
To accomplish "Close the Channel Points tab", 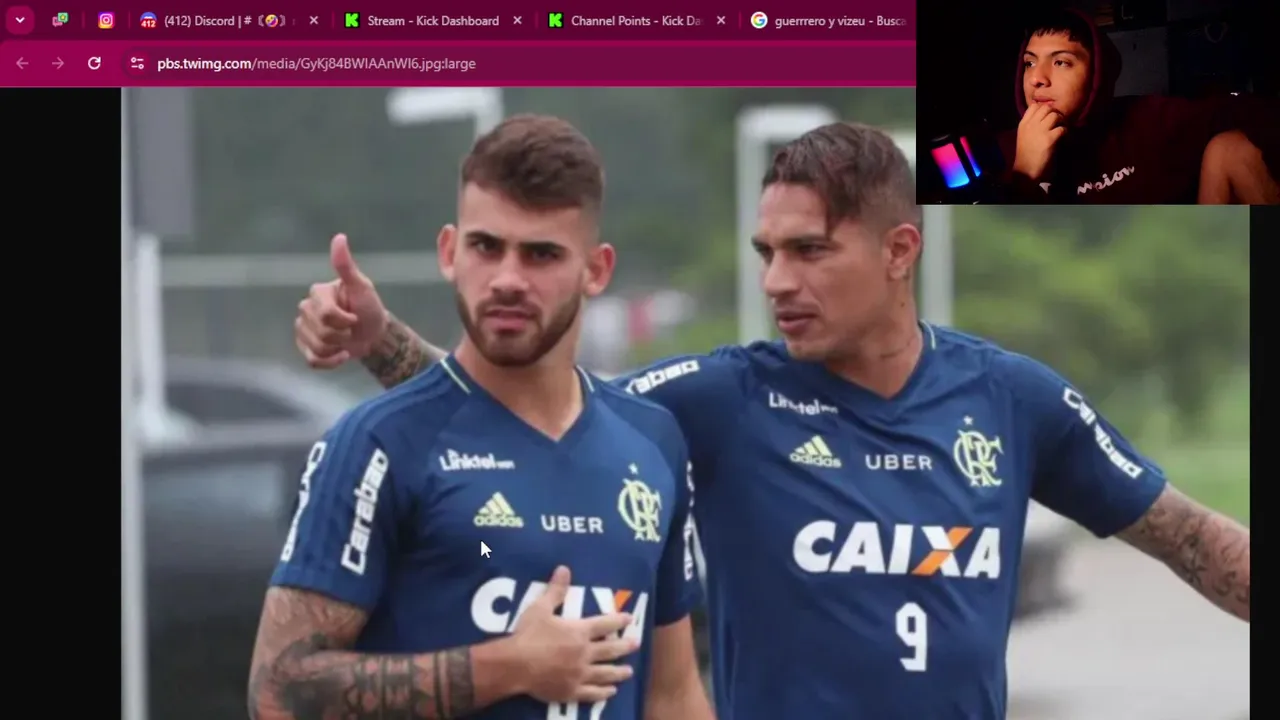I will [721, 21].
